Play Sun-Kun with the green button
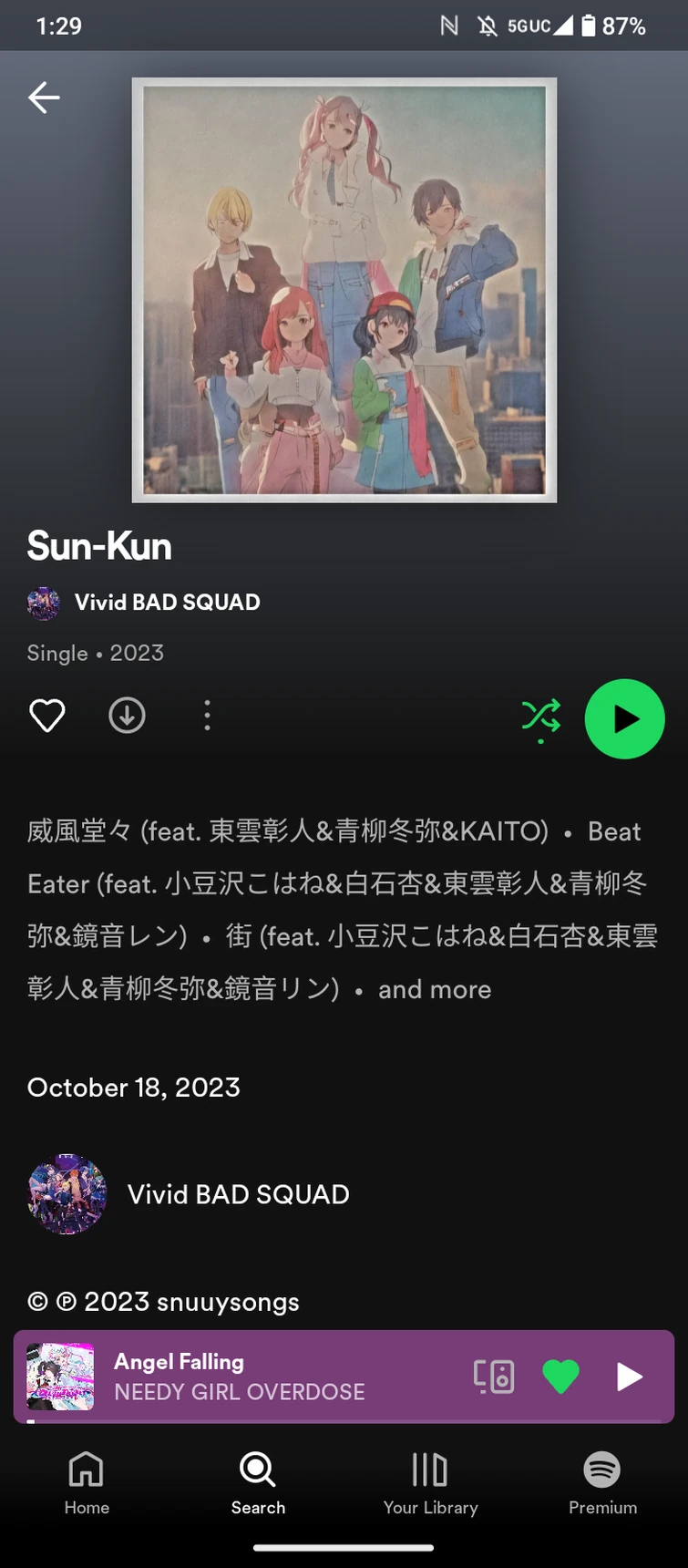This screenshot has height=1568, width=688. [x=624, y=718]
